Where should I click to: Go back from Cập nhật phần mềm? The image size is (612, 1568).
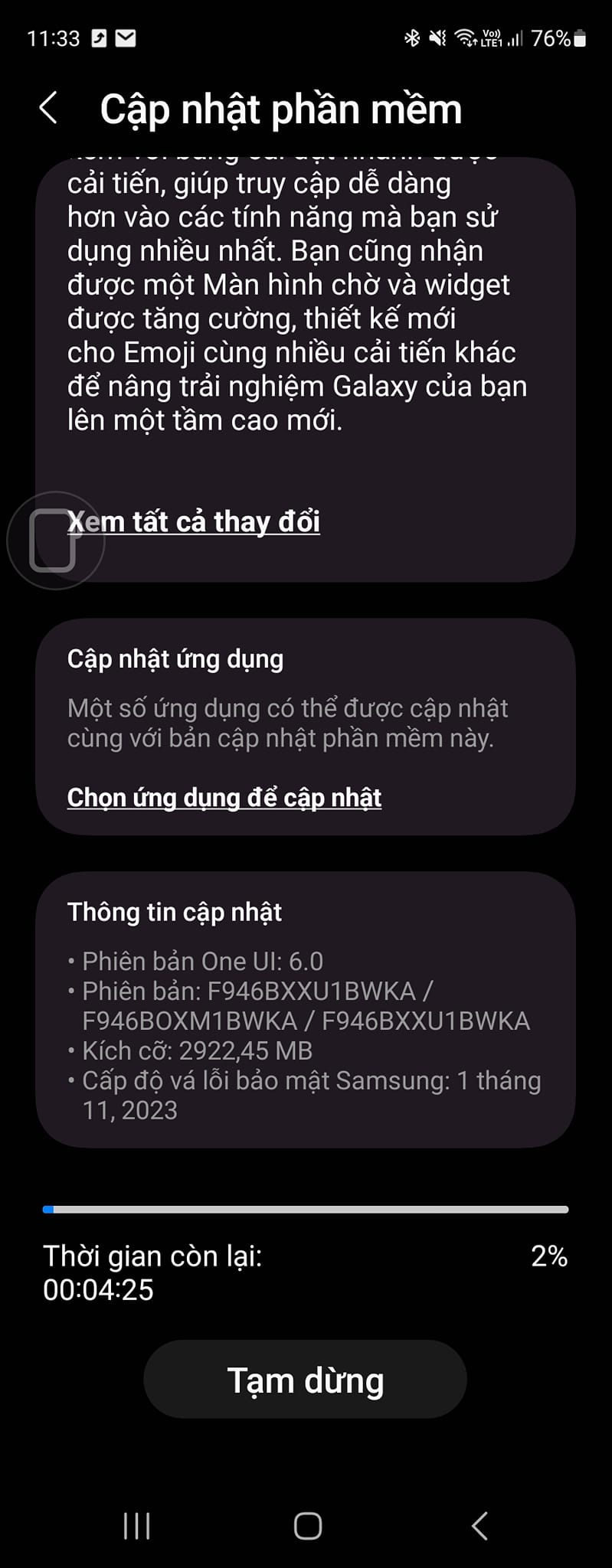click(49, 108)
